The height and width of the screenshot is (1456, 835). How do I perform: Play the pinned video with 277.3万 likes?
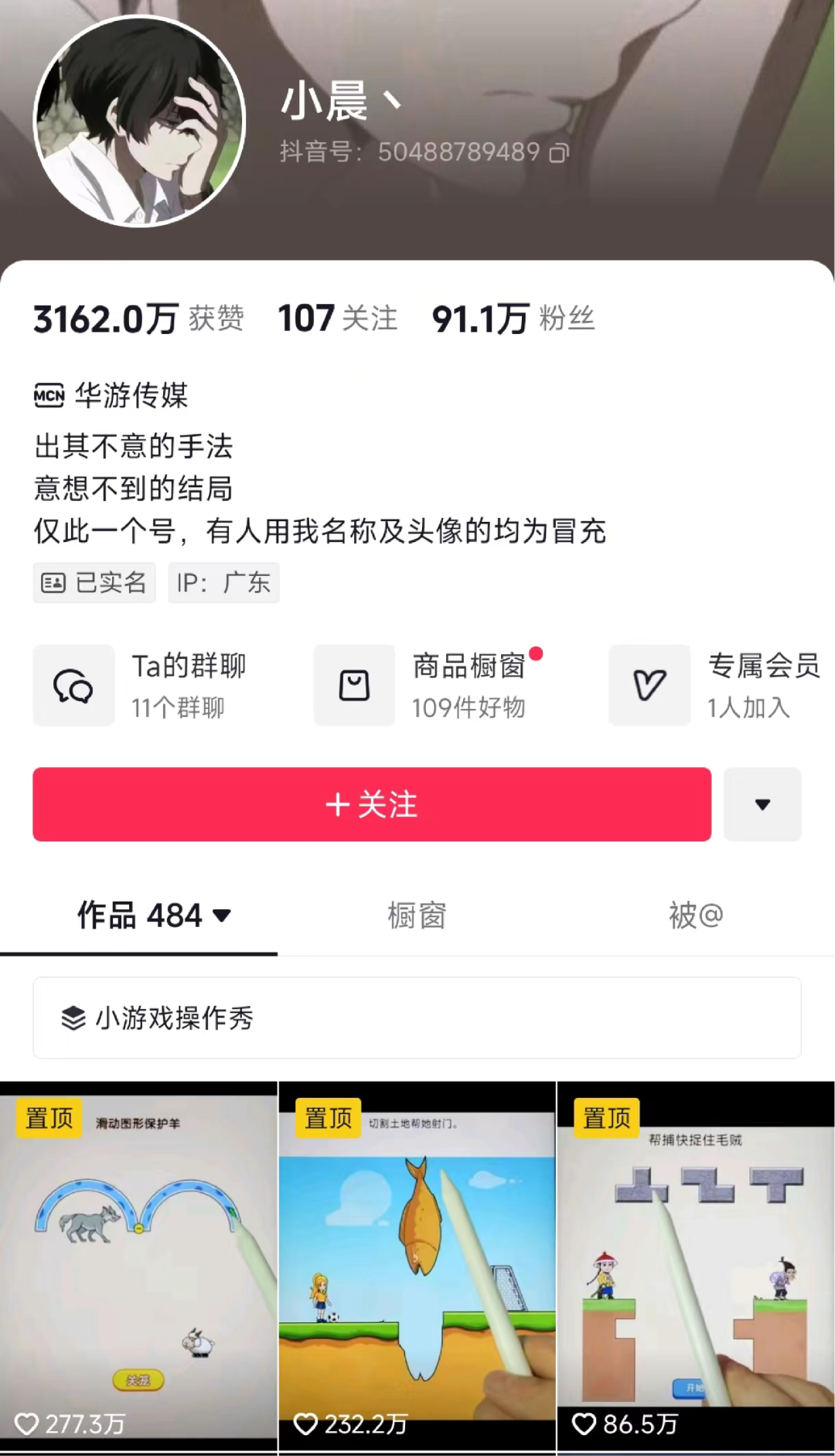coord(138,1268)
